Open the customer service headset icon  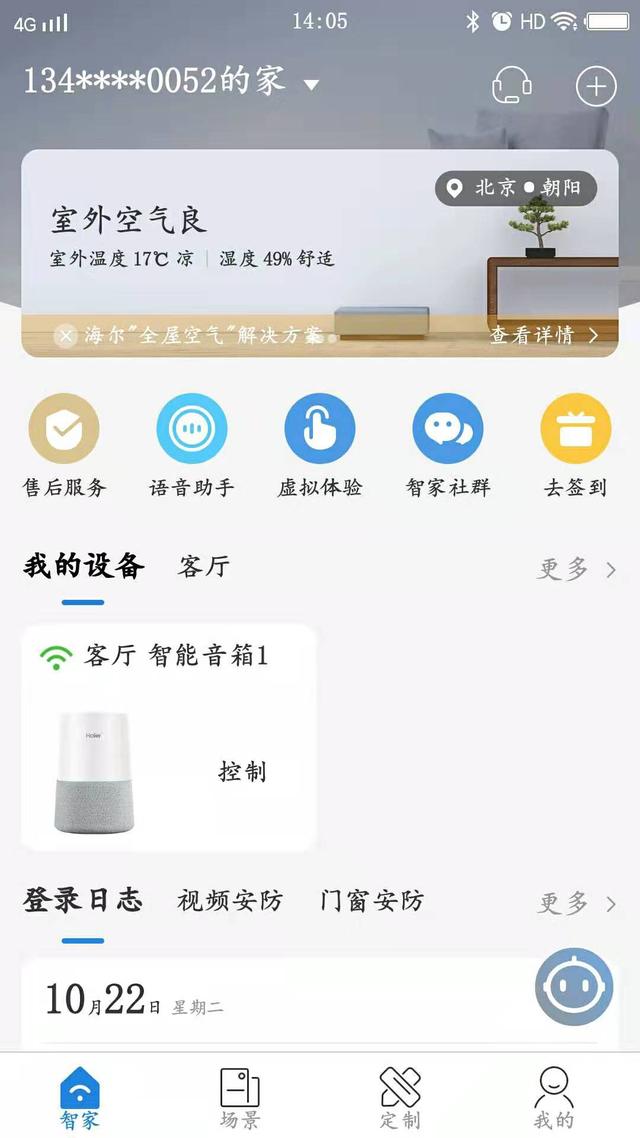512,86
